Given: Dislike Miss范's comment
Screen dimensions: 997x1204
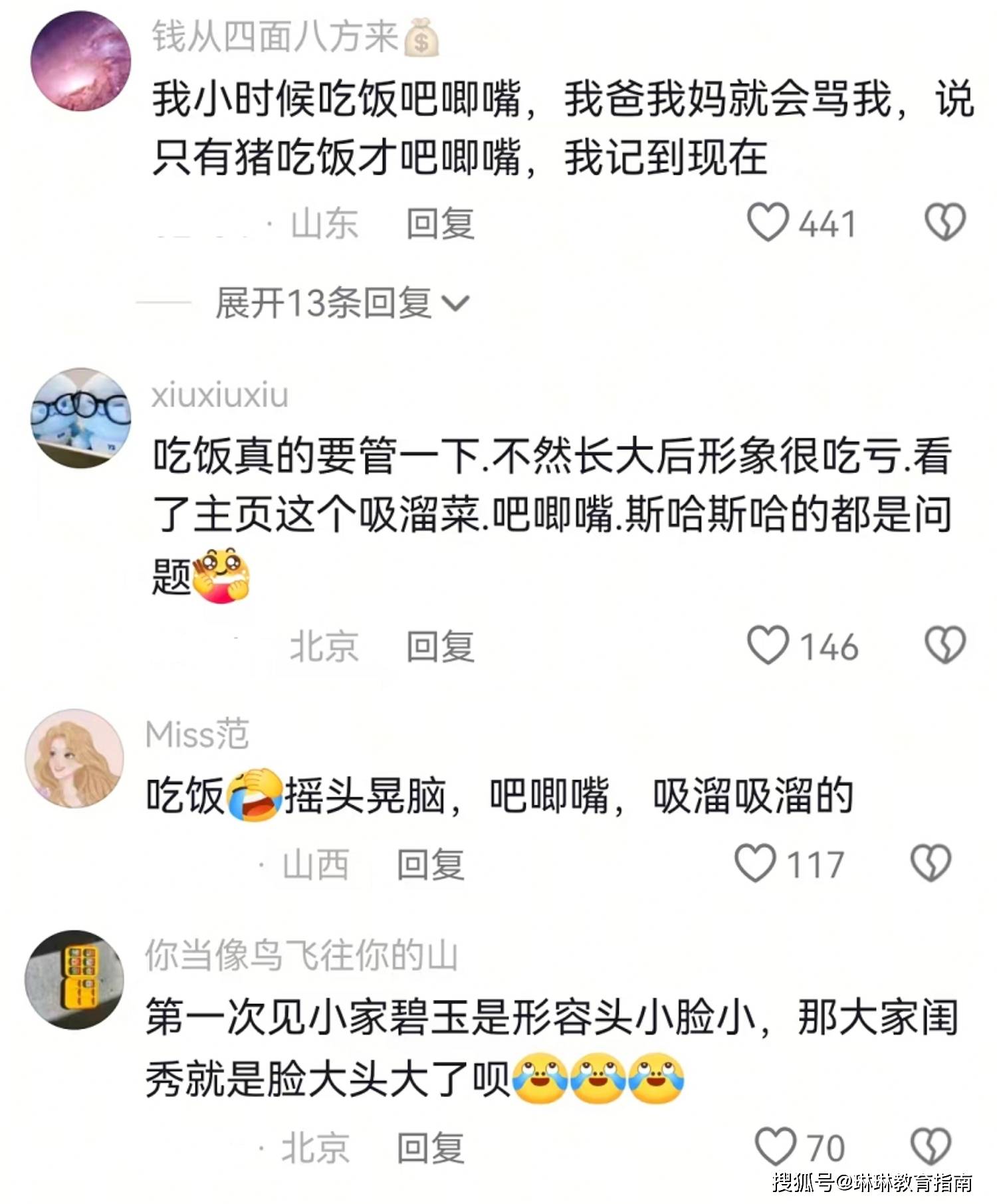Looking at the screenshot, I should point(931,863).
